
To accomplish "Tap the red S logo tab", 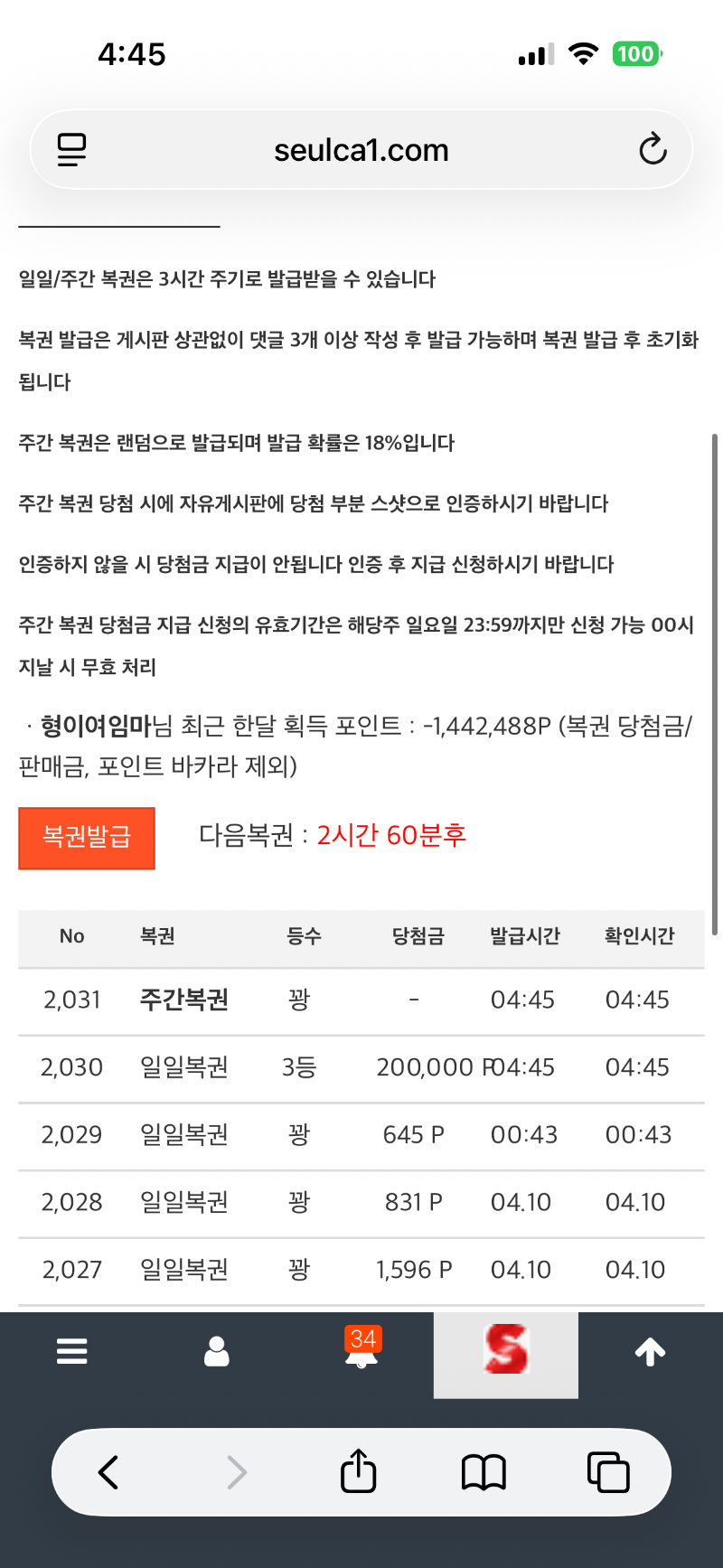I will [506, 1351].
